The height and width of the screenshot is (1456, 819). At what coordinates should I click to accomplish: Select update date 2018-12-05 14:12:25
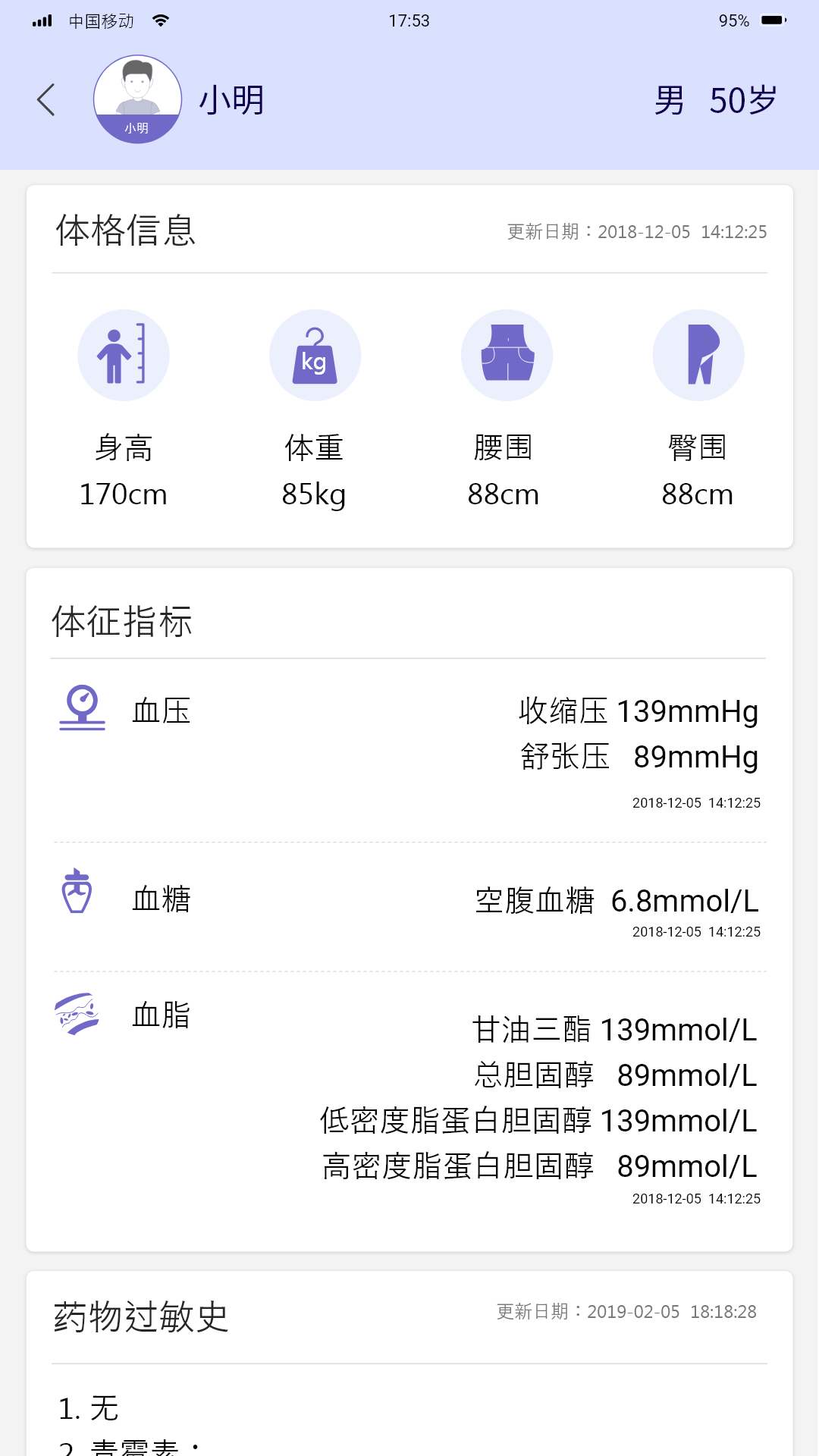pyautogui.click(x=637, y=232)
